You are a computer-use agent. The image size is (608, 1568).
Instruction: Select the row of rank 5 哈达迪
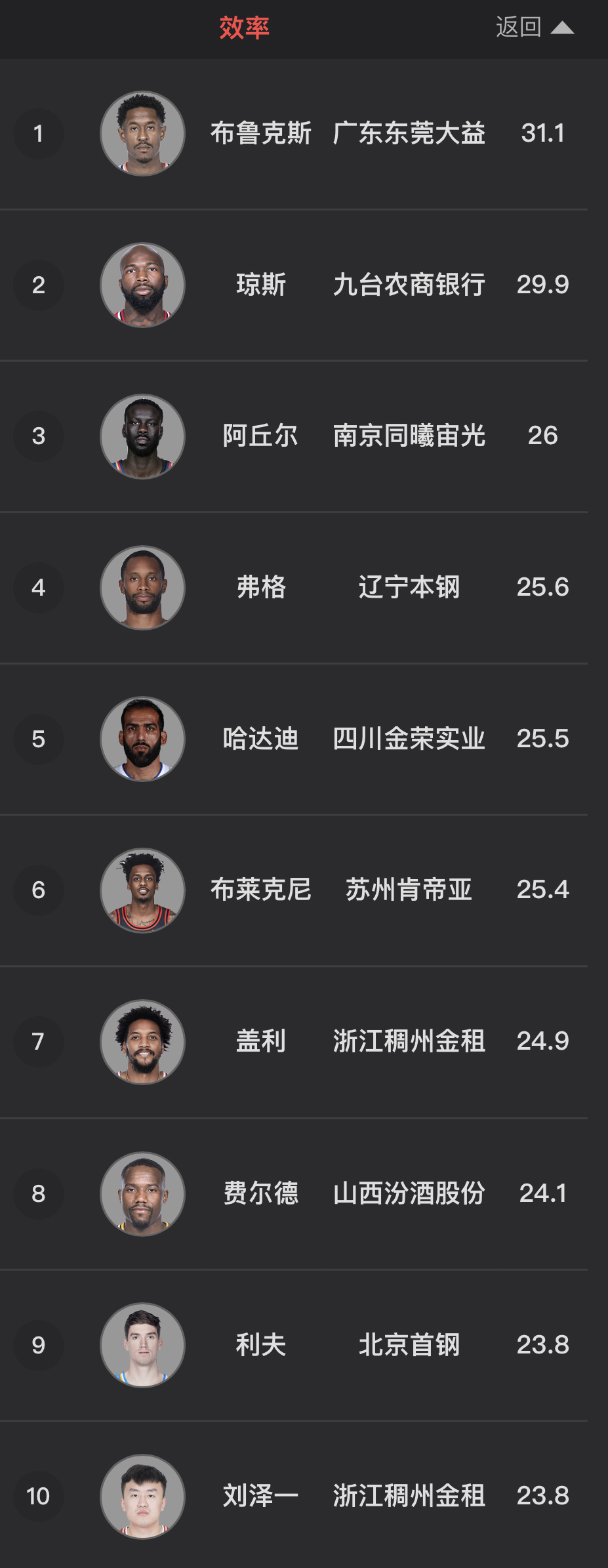click(x=304, y=738)
